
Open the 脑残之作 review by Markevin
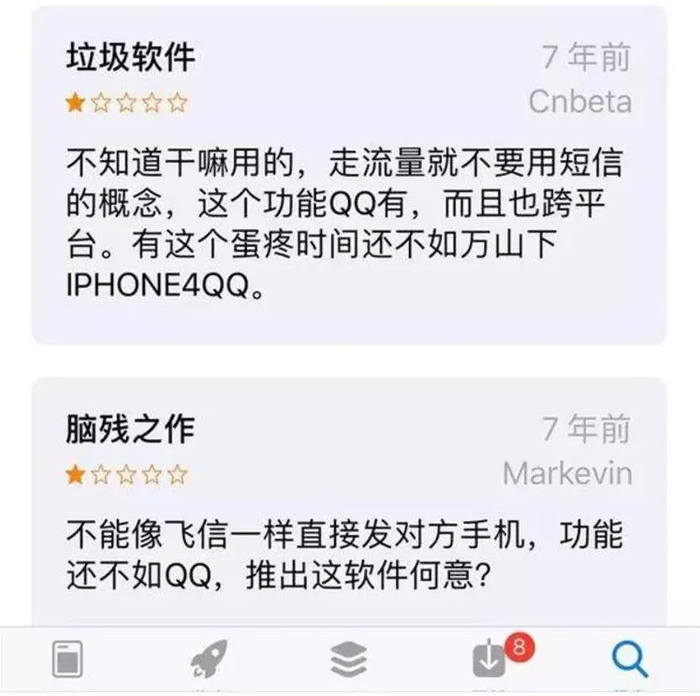click(x=349, y=500)
